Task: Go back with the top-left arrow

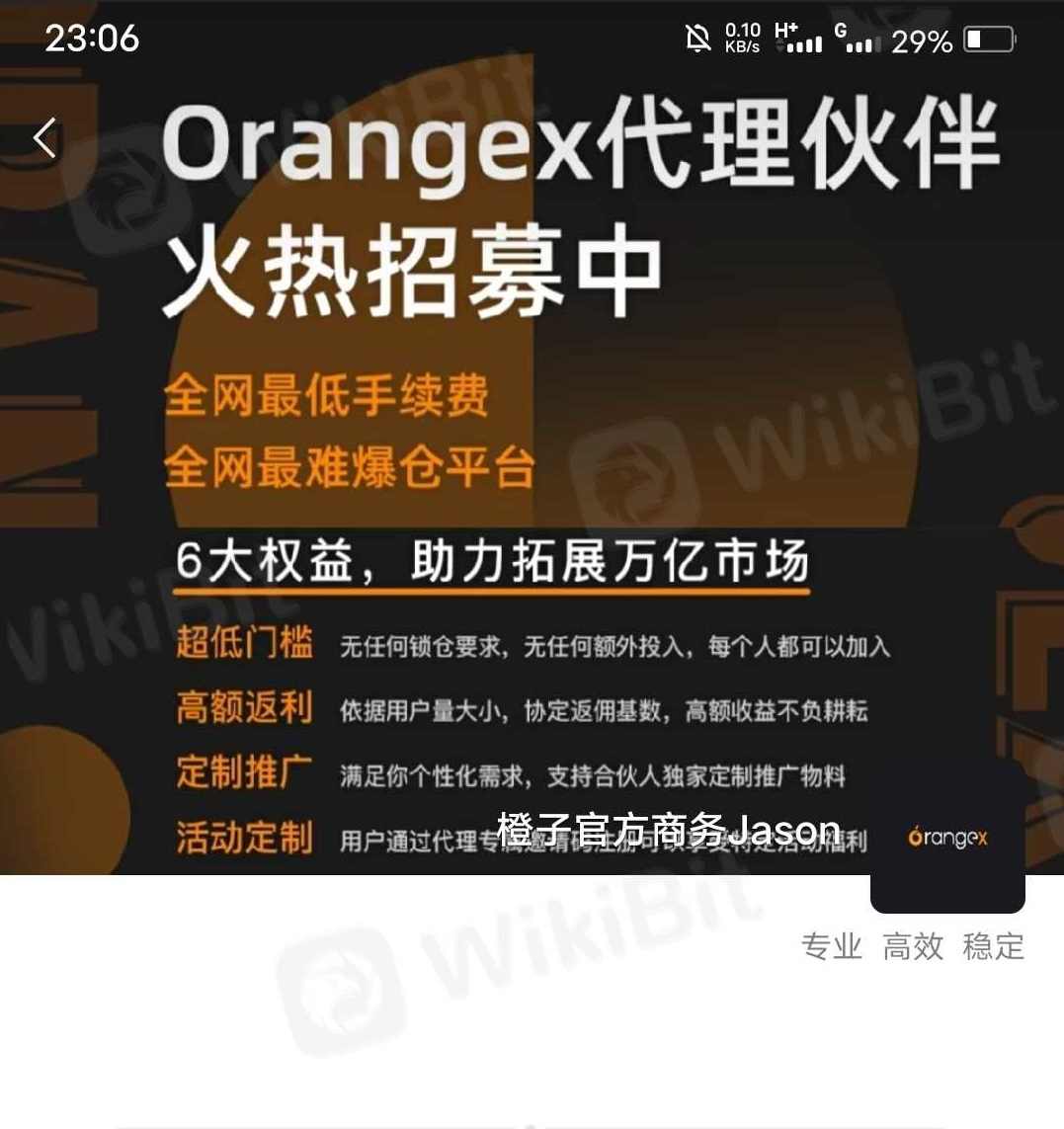Action: [45, 138]
